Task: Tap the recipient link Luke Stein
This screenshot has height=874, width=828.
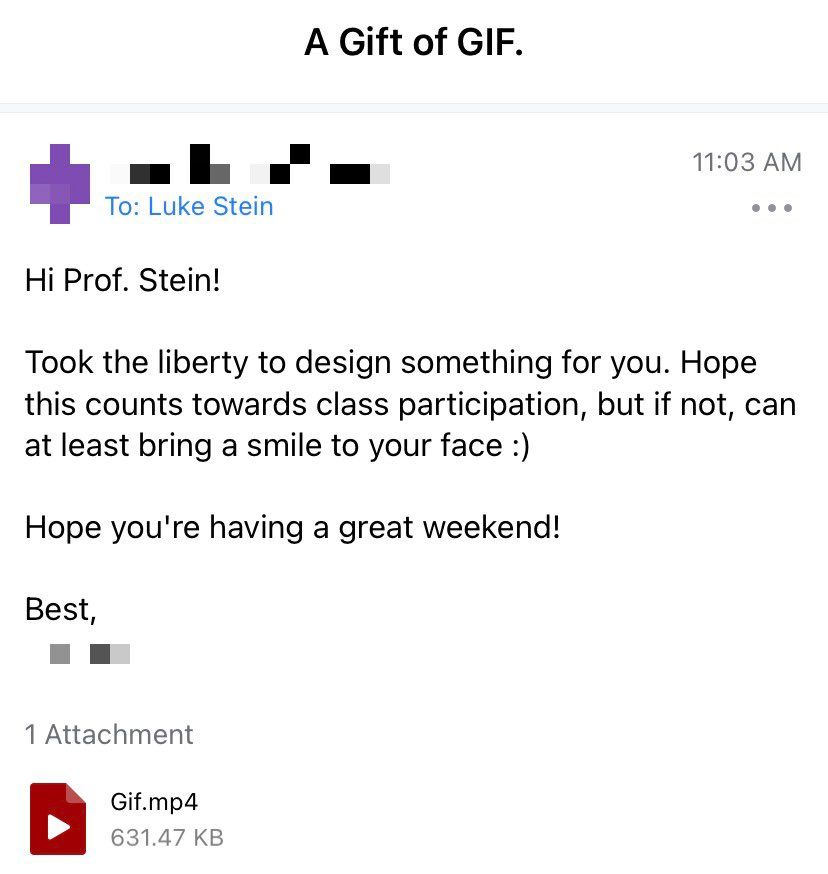Action: point(210,207)
